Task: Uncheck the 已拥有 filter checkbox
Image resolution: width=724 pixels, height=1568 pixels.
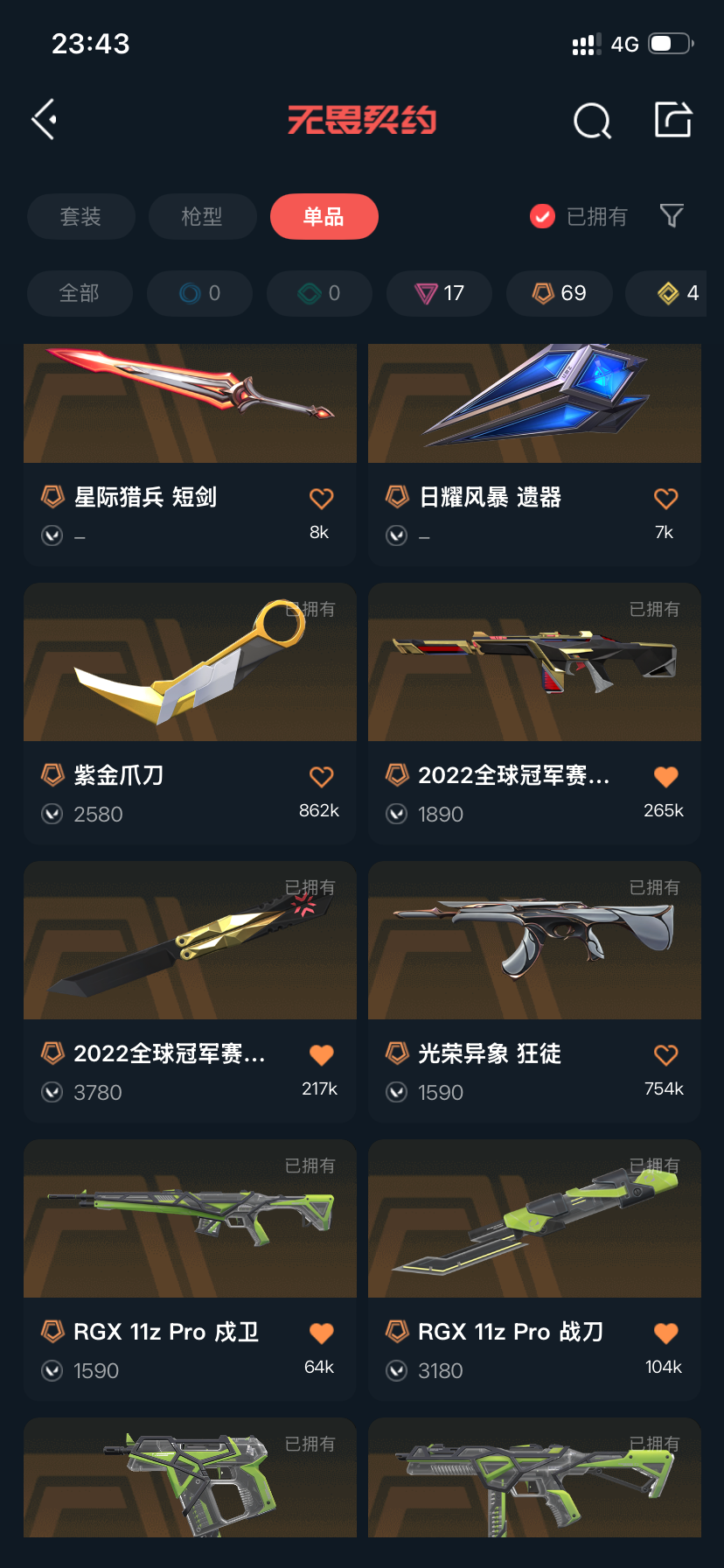Action: click(x=542, y=216)
